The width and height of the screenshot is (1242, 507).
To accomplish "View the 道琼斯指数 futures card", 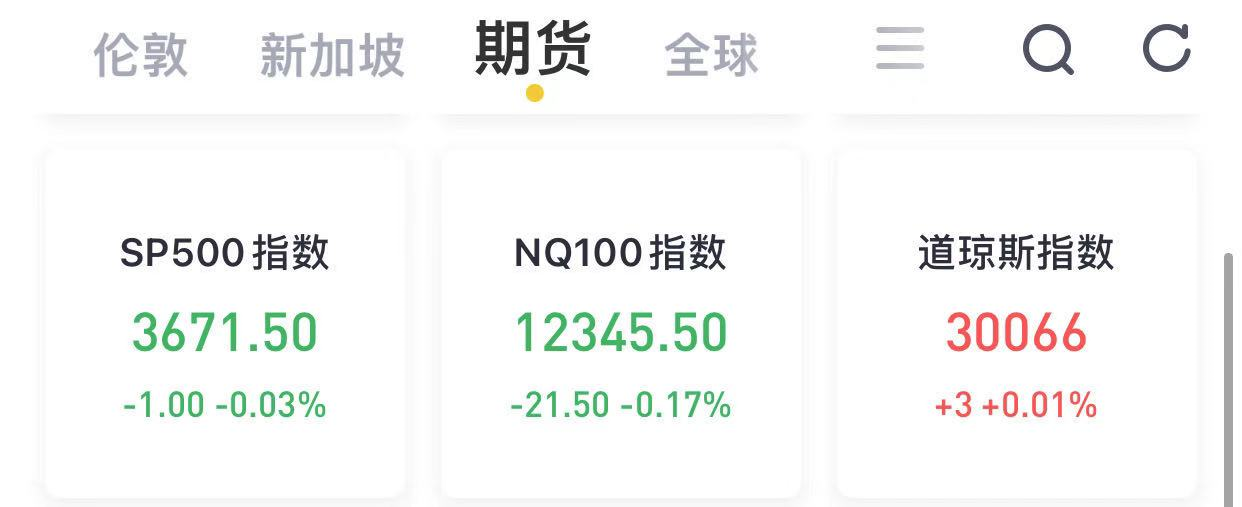I will [x=1016, y=322].
